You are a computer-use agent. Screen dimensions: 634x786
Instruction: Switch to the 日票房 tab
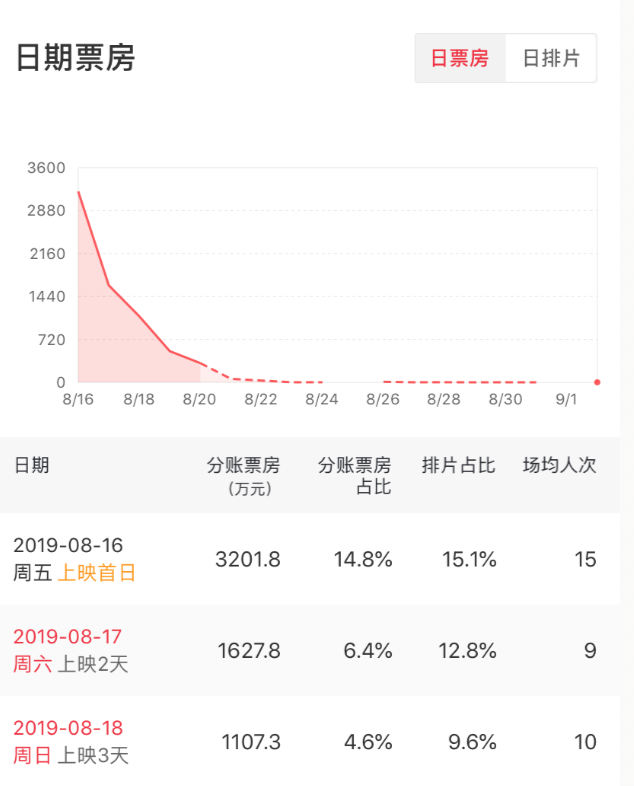coord(460,58)
